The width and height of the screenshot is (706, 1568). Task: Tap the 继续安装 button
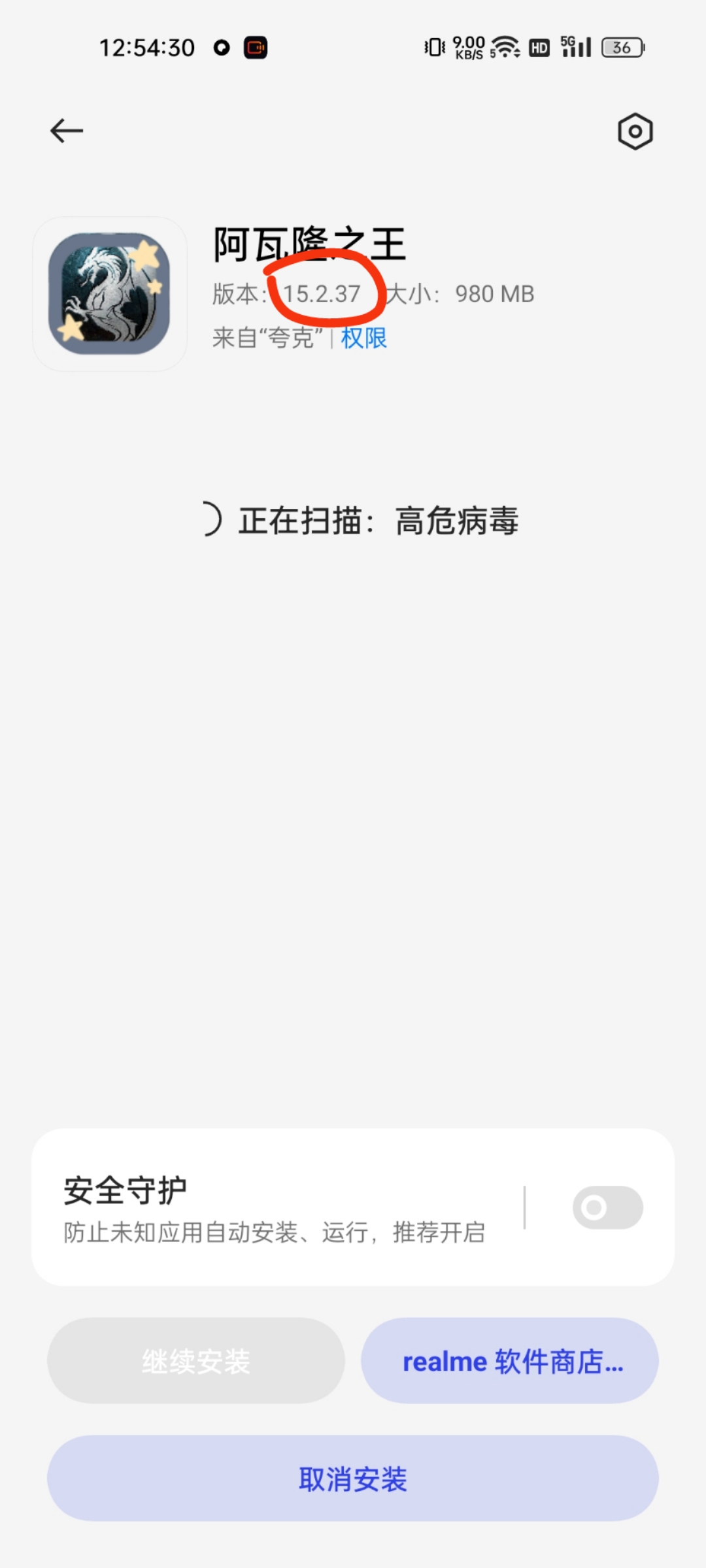(x=196, y=1360)
